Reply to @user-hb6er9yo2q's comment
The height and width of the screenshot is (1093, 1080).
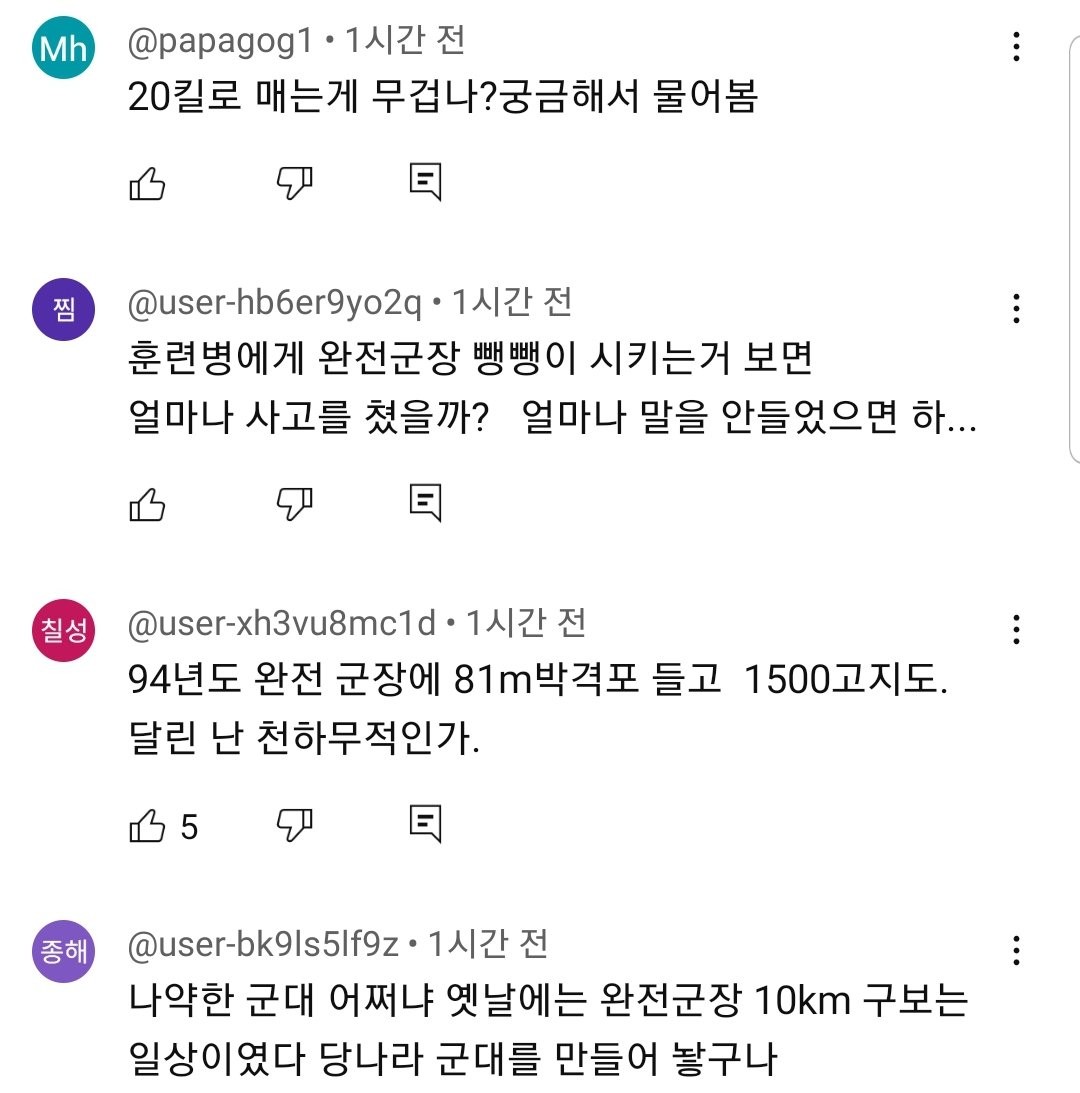426,503
